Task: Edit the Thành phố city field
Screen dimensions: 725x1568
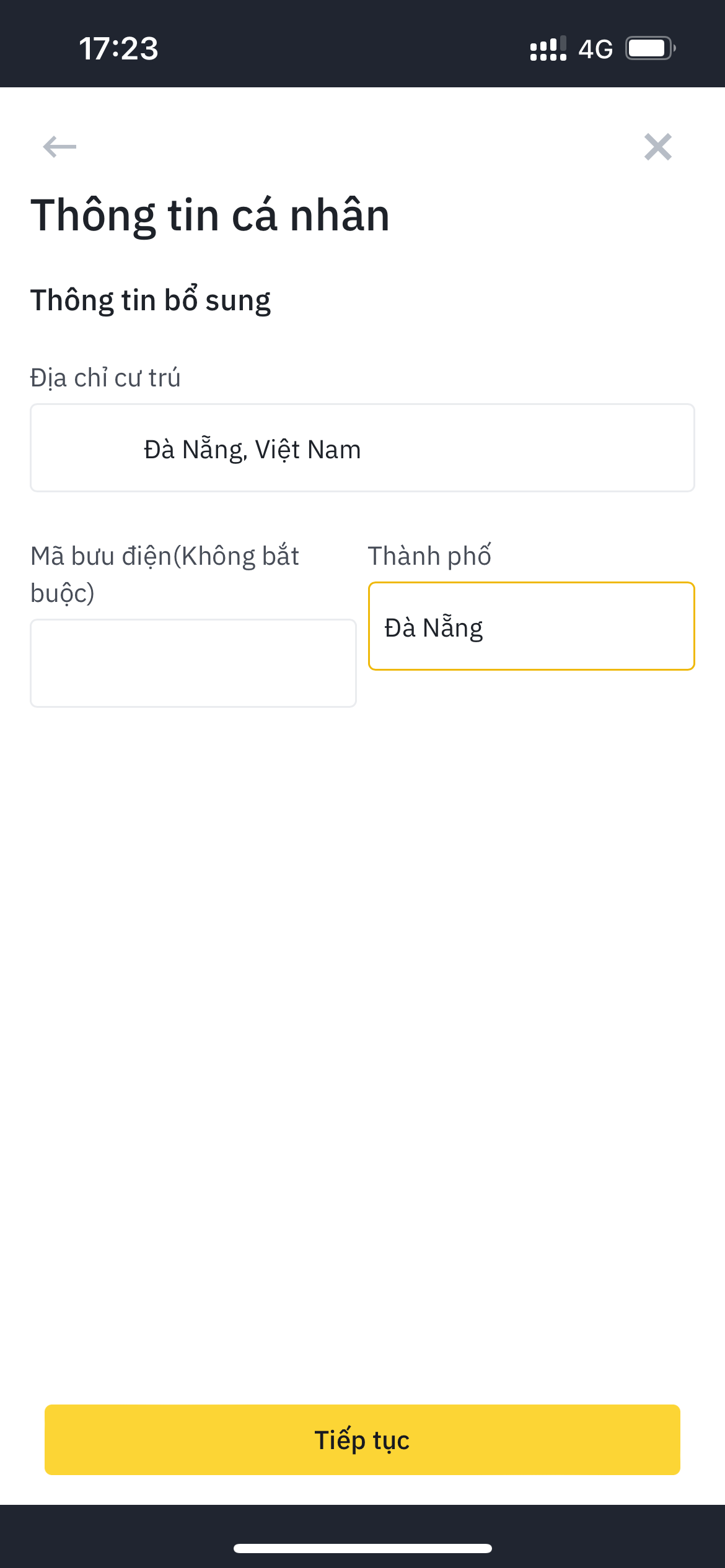Action: click(532, 626)
